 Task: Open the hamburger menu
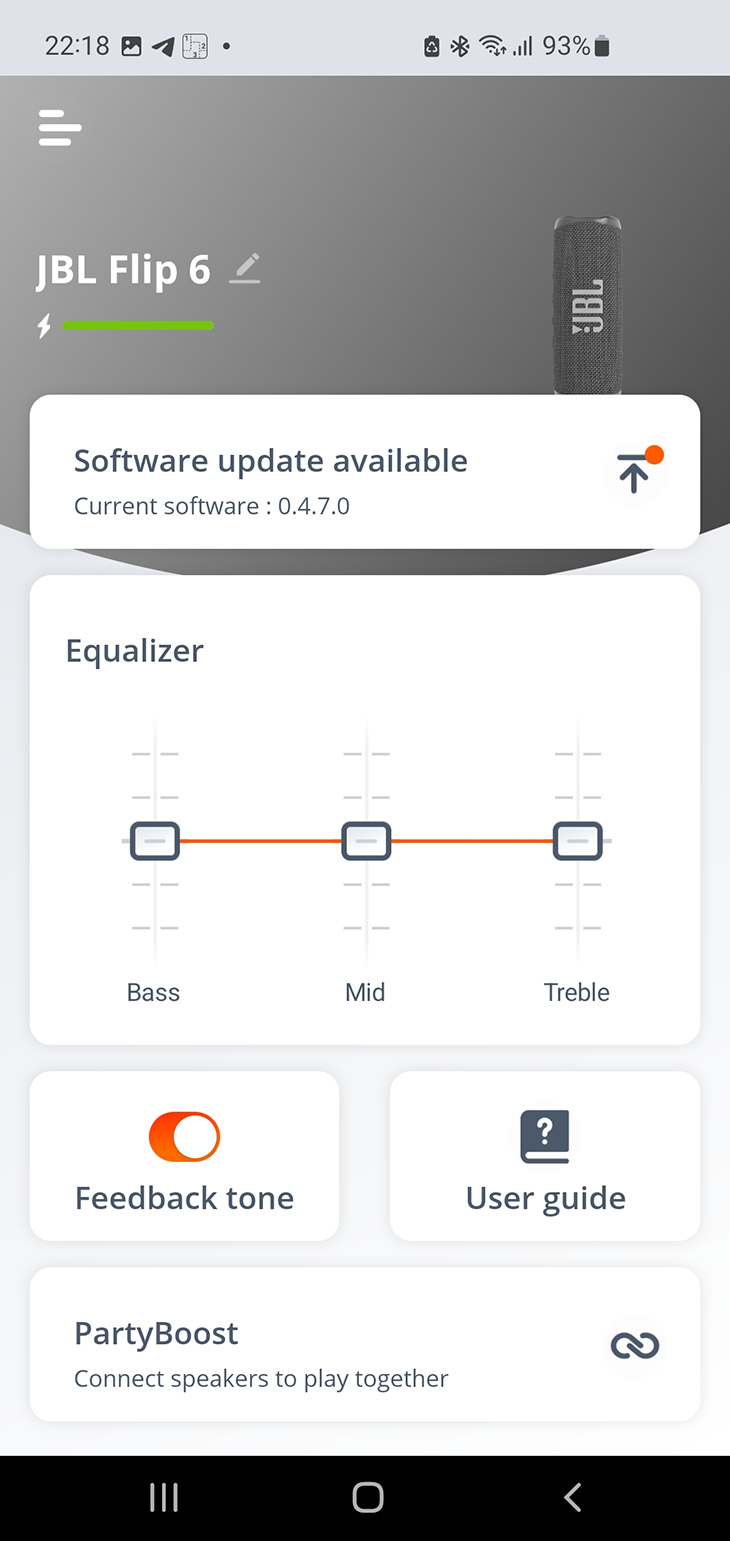point(60,128)
